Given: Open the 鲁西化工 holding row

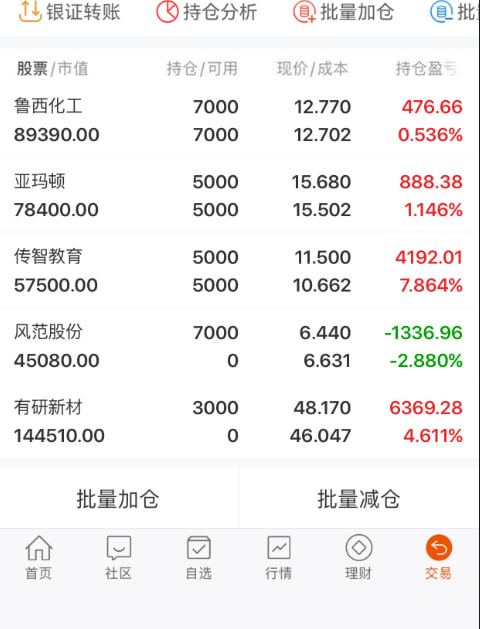Looking at the screenshot, I should click(x=240, y=121).
